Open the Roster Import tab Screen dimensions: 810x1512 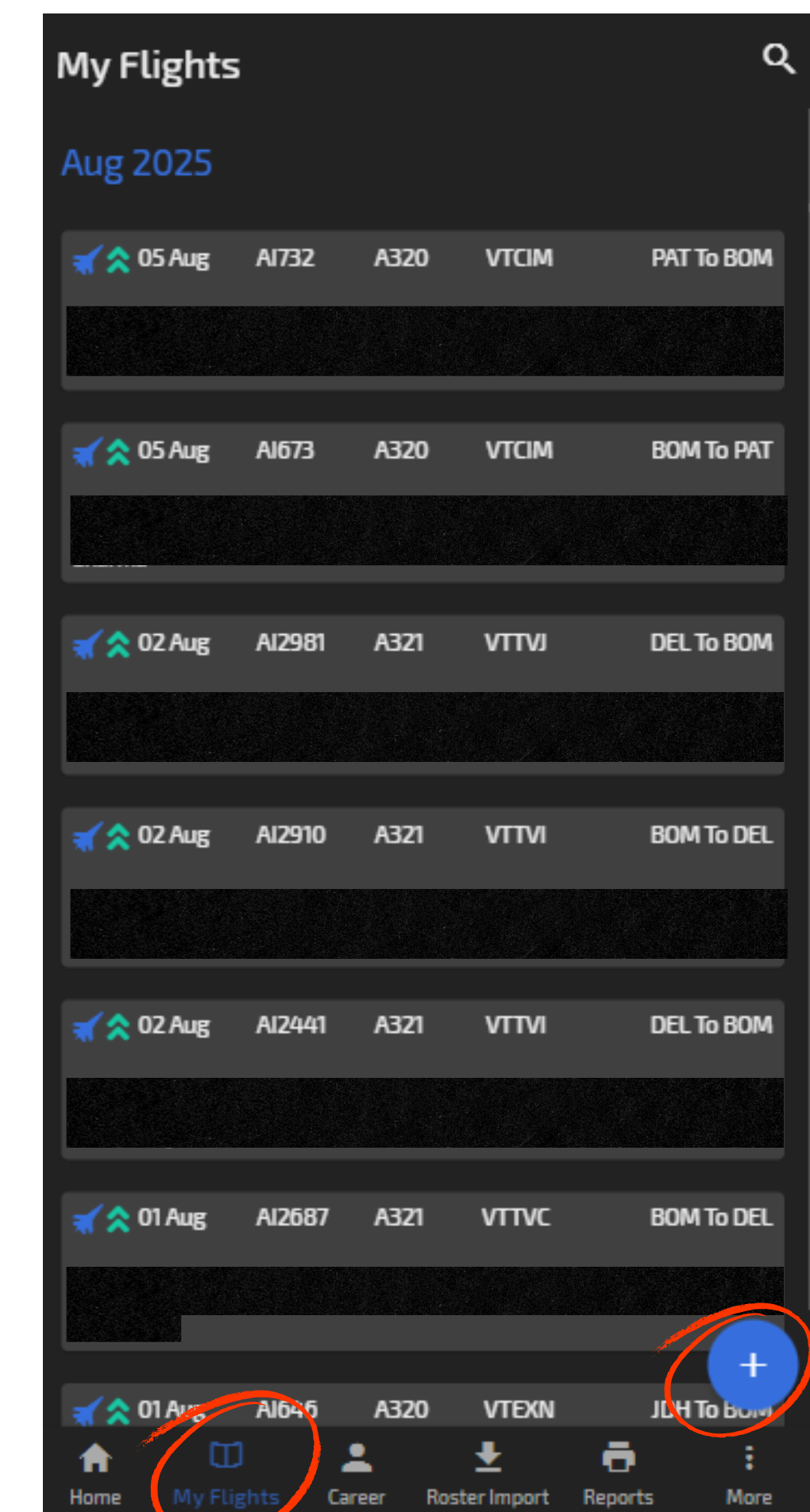[x=488, y=1473]
